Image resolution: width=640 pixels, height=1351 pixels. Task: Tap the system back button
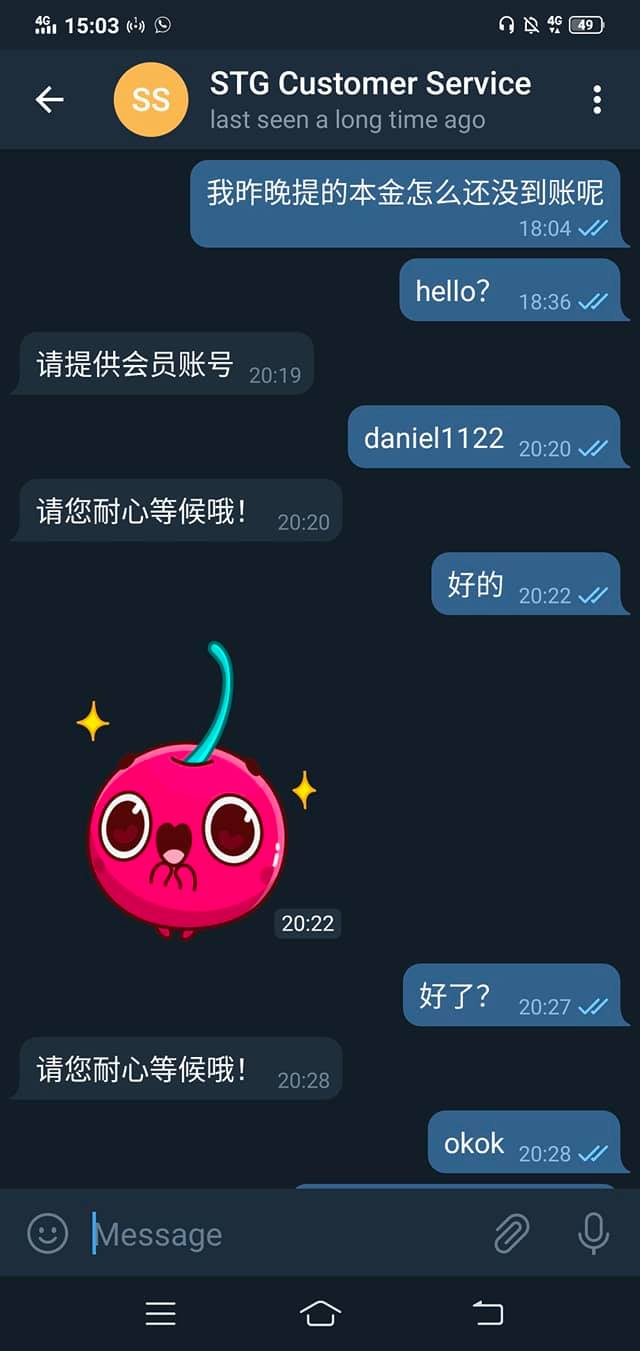(487, 1313)
